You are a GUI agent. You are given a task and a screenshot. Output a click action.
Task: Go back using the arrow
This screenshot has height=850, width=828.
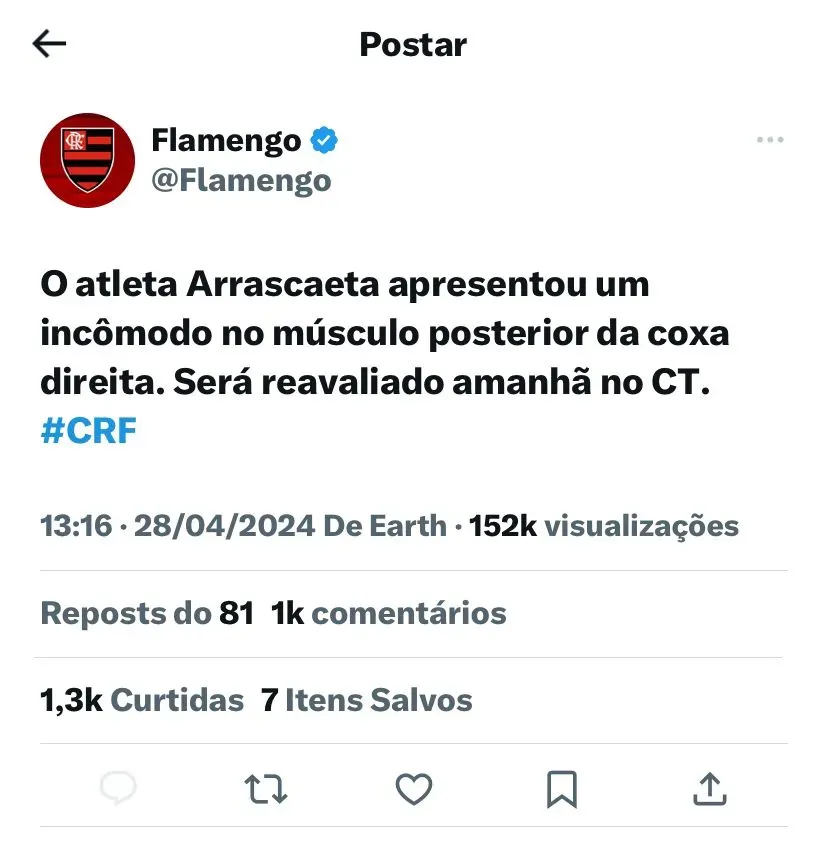pos(49,43)
